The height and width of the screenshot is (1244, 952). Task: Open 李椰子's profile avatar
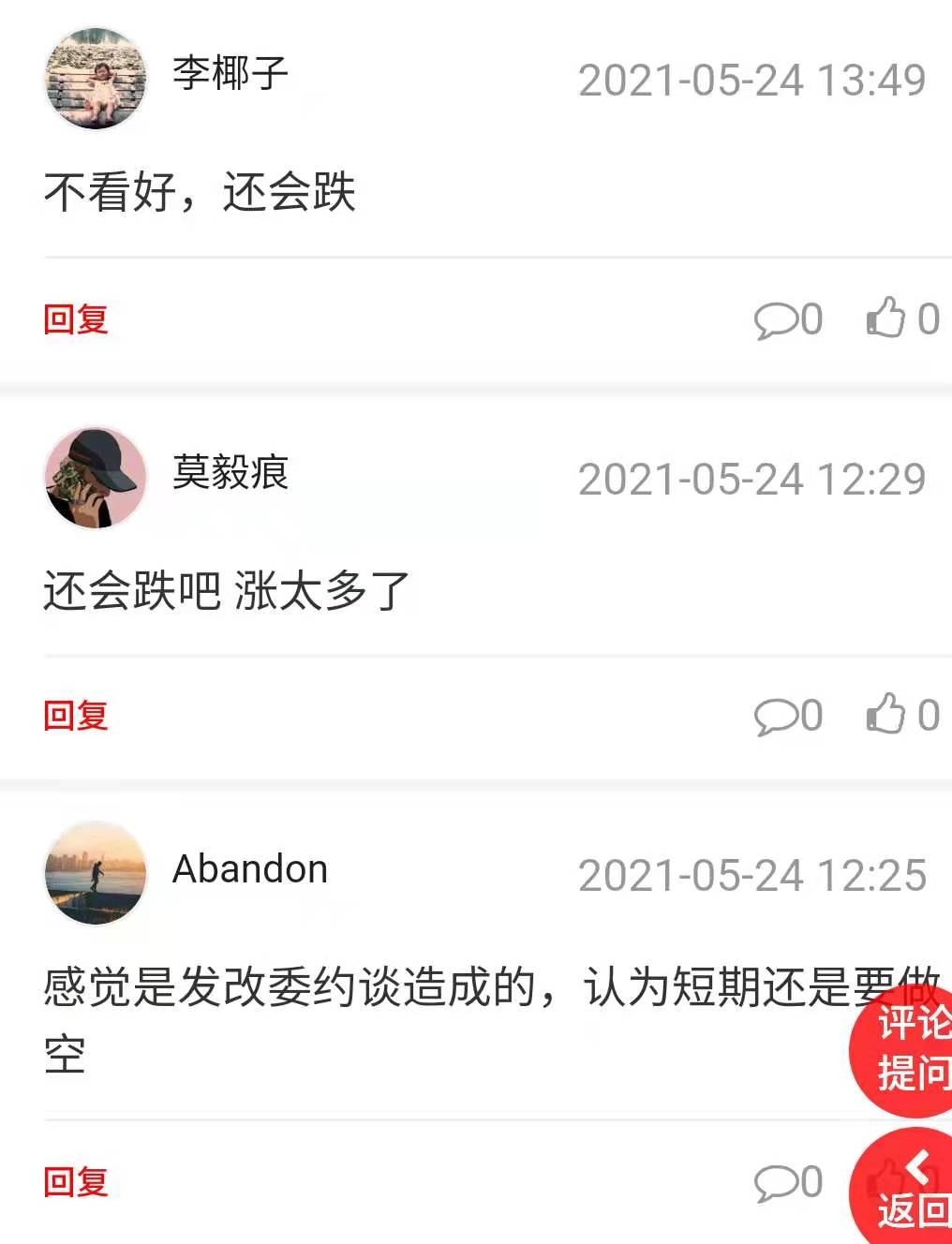96,79
